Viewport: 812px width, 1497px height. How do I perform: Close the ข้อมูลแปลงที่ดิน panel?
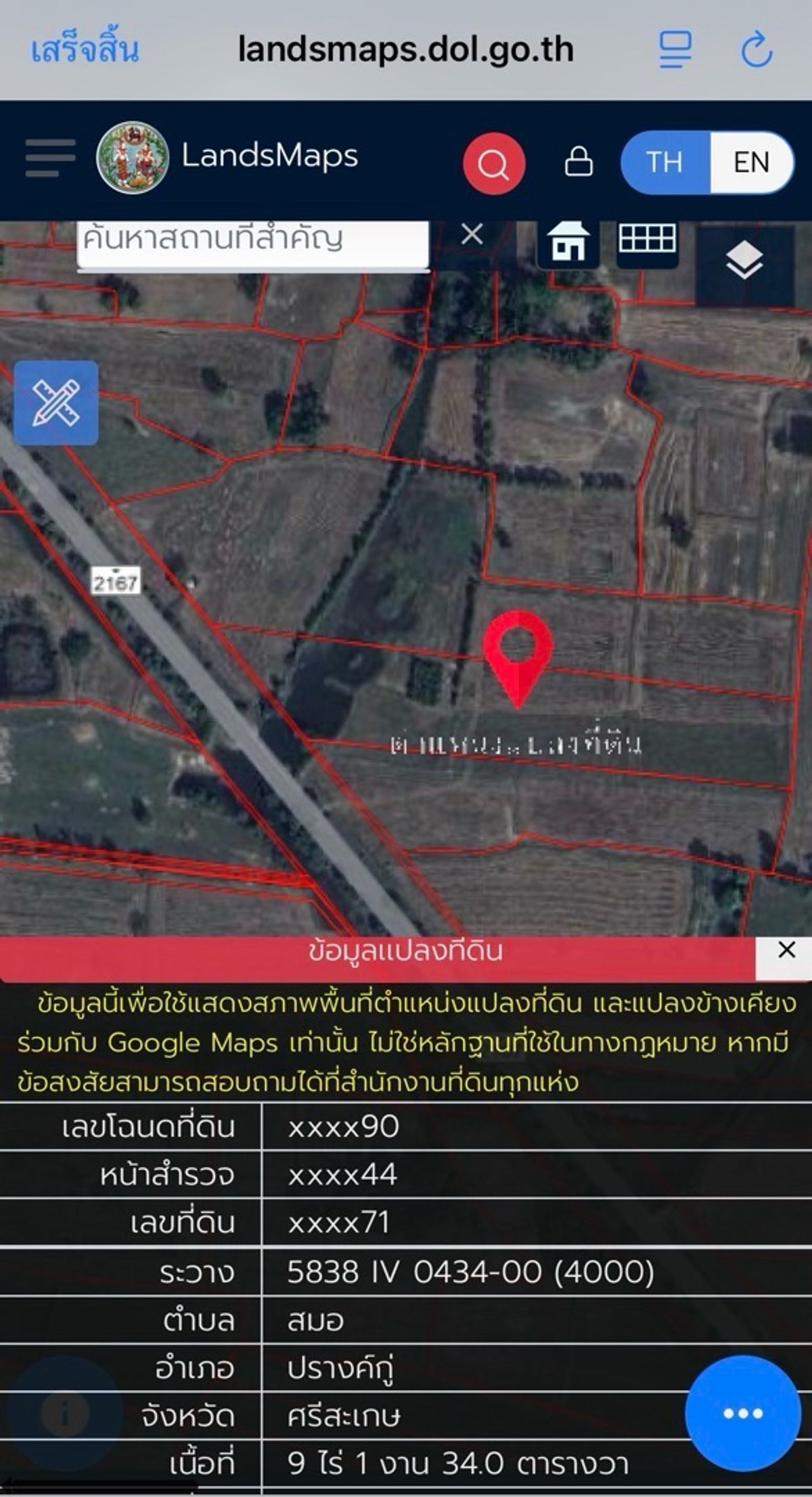[786, 950]
